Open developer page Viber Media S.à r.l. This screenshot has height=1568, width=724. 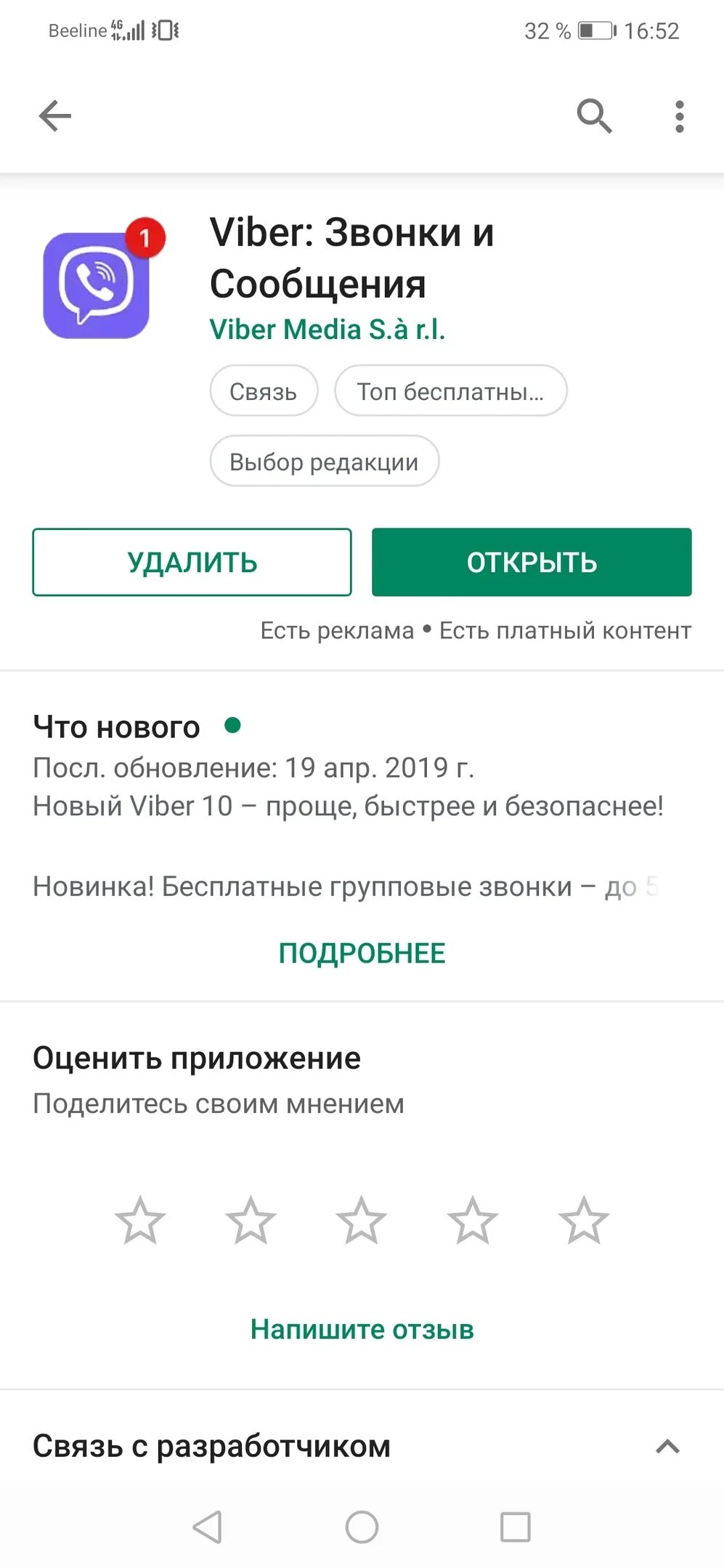click(x=327, y=330)
